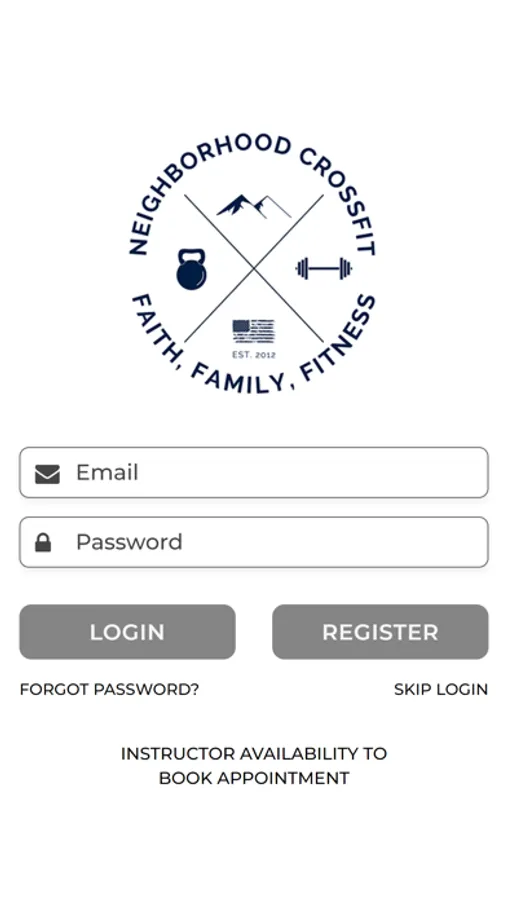Tap the Email input field
This screenshot has width=507, height=900.
(x=254, y=472)
